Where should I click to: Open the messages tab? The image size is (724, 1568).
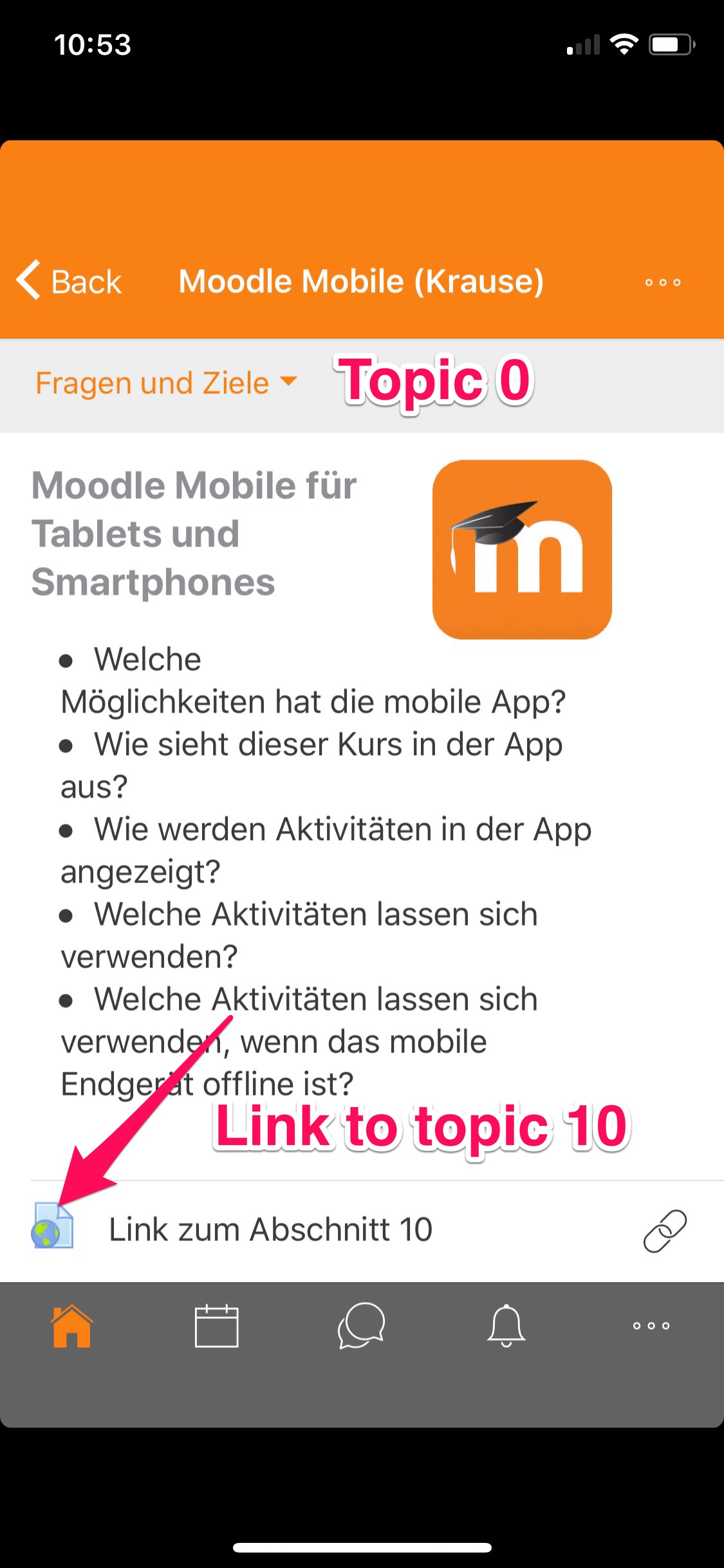pos(362,1326)
